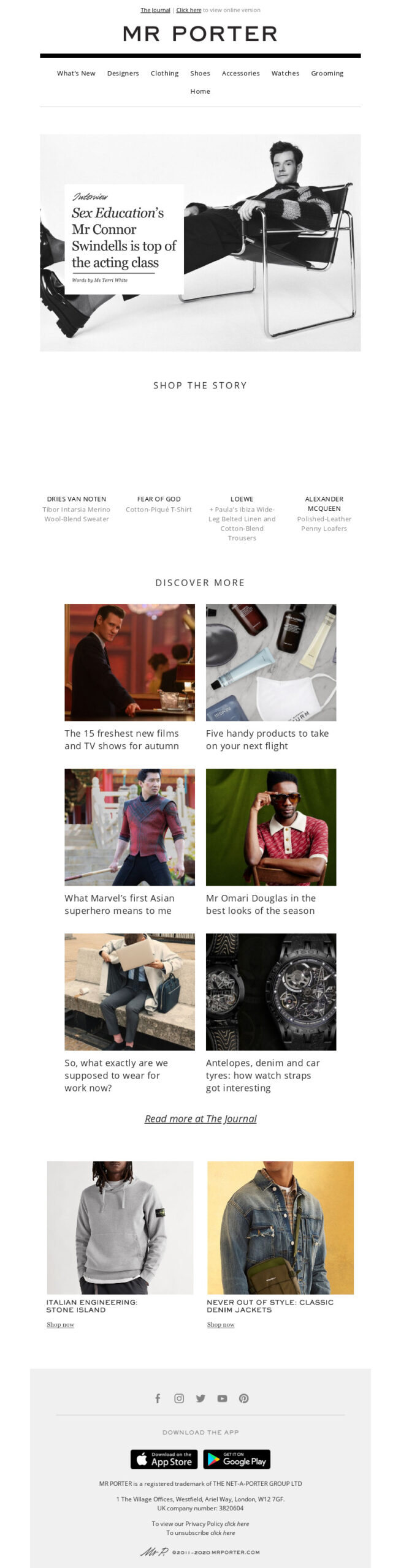Get the app on Google Play

[237, 1459]
